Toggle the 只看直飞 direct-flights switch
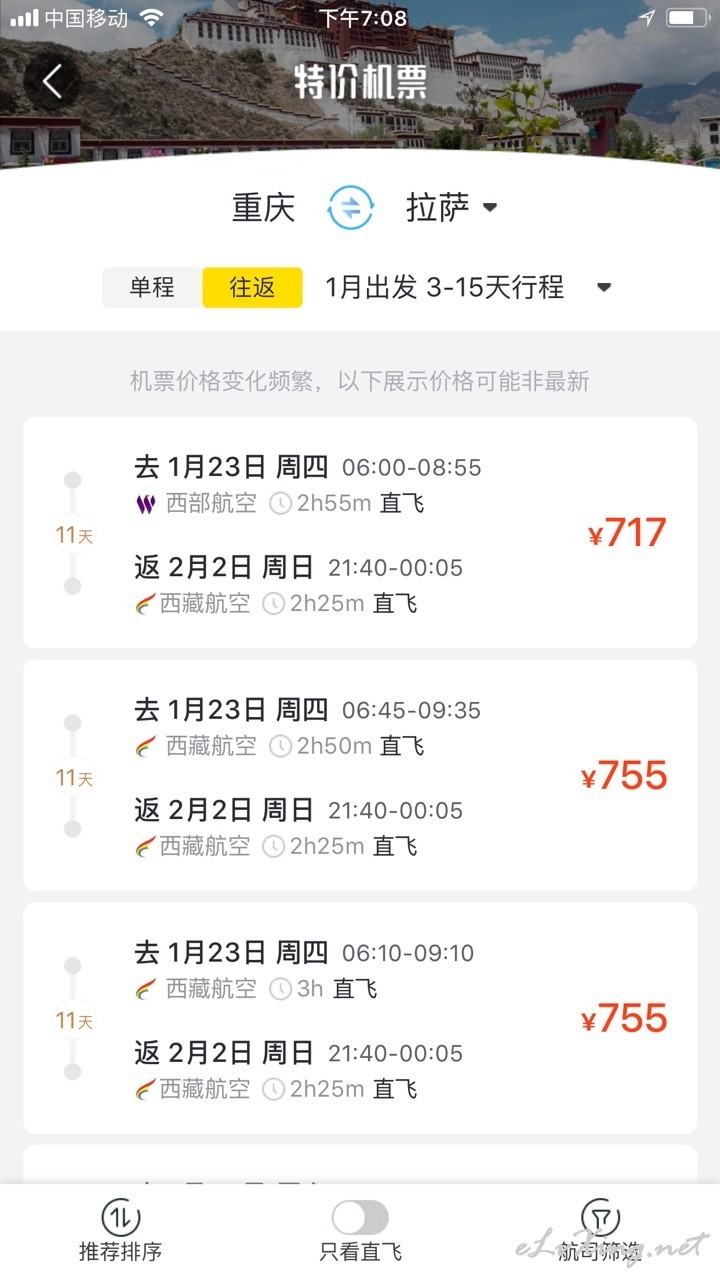Viewport: 720px width, 1280px height. point(360,1218)
